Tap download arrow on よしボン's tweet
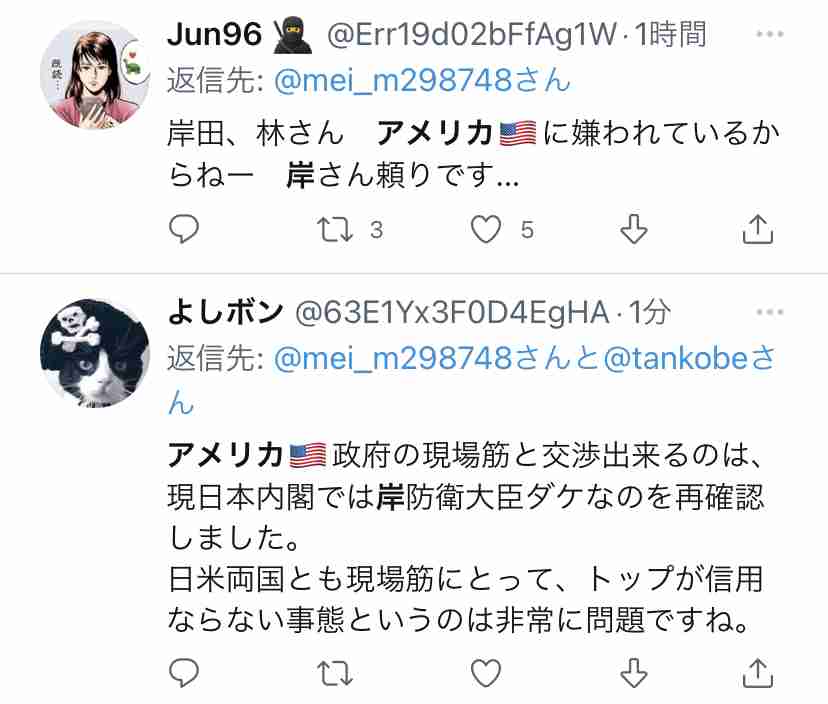This screenshot has height=704, width=828. 634,673
